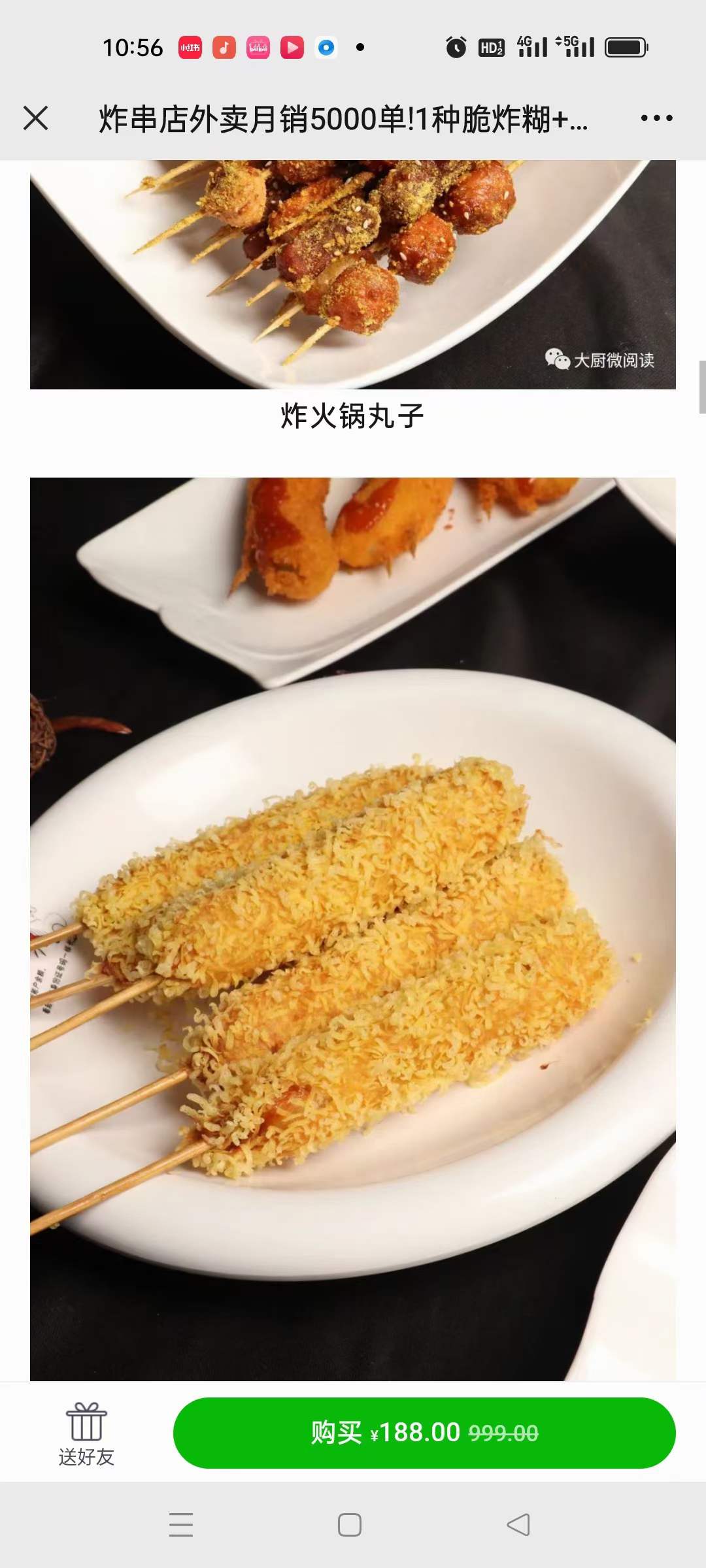Close the article with the X button
Screen dimensions: 706x1568
click(37, 118)
